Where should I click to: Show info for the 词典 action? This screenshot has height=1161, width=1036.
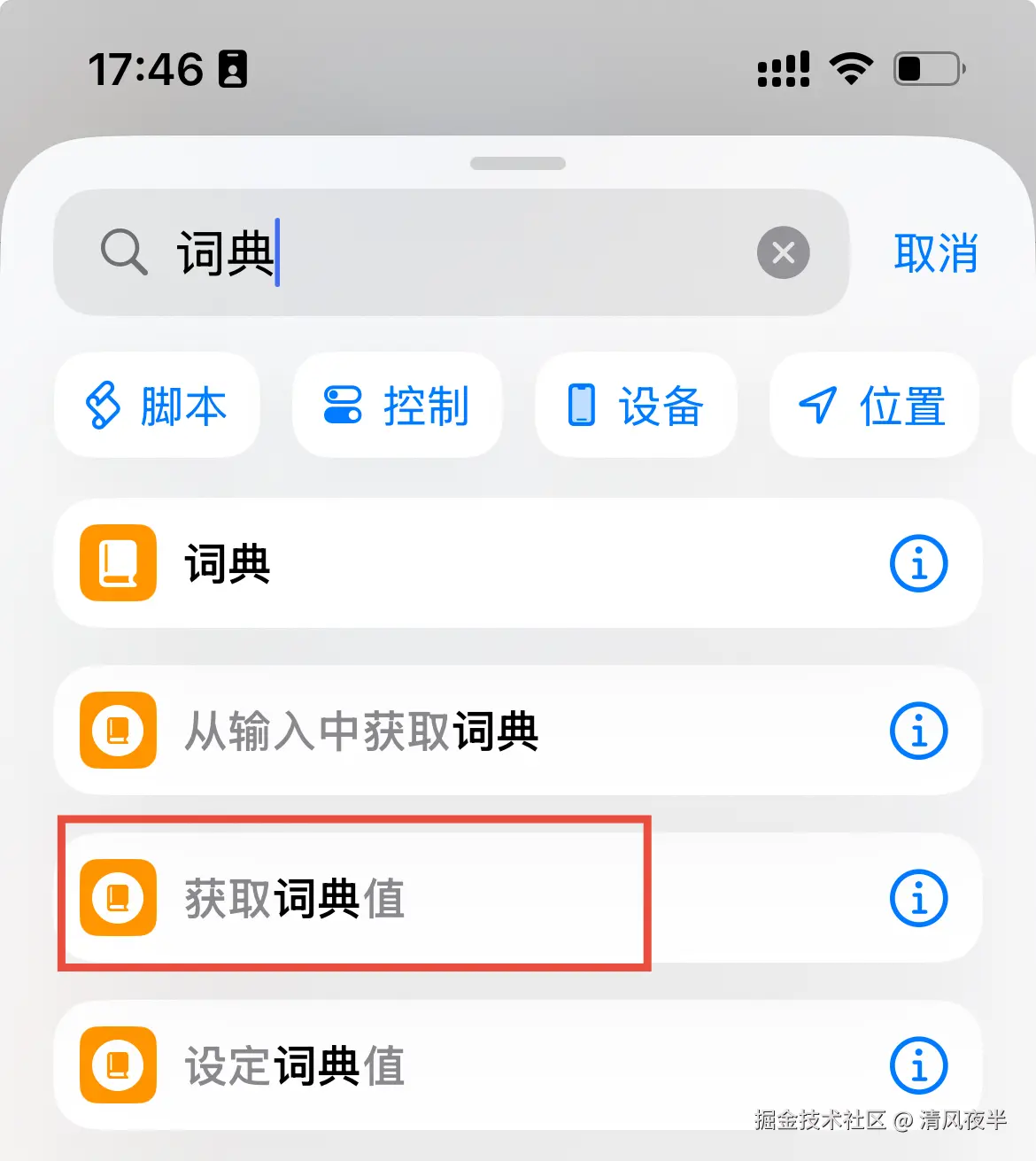point(918,563)
